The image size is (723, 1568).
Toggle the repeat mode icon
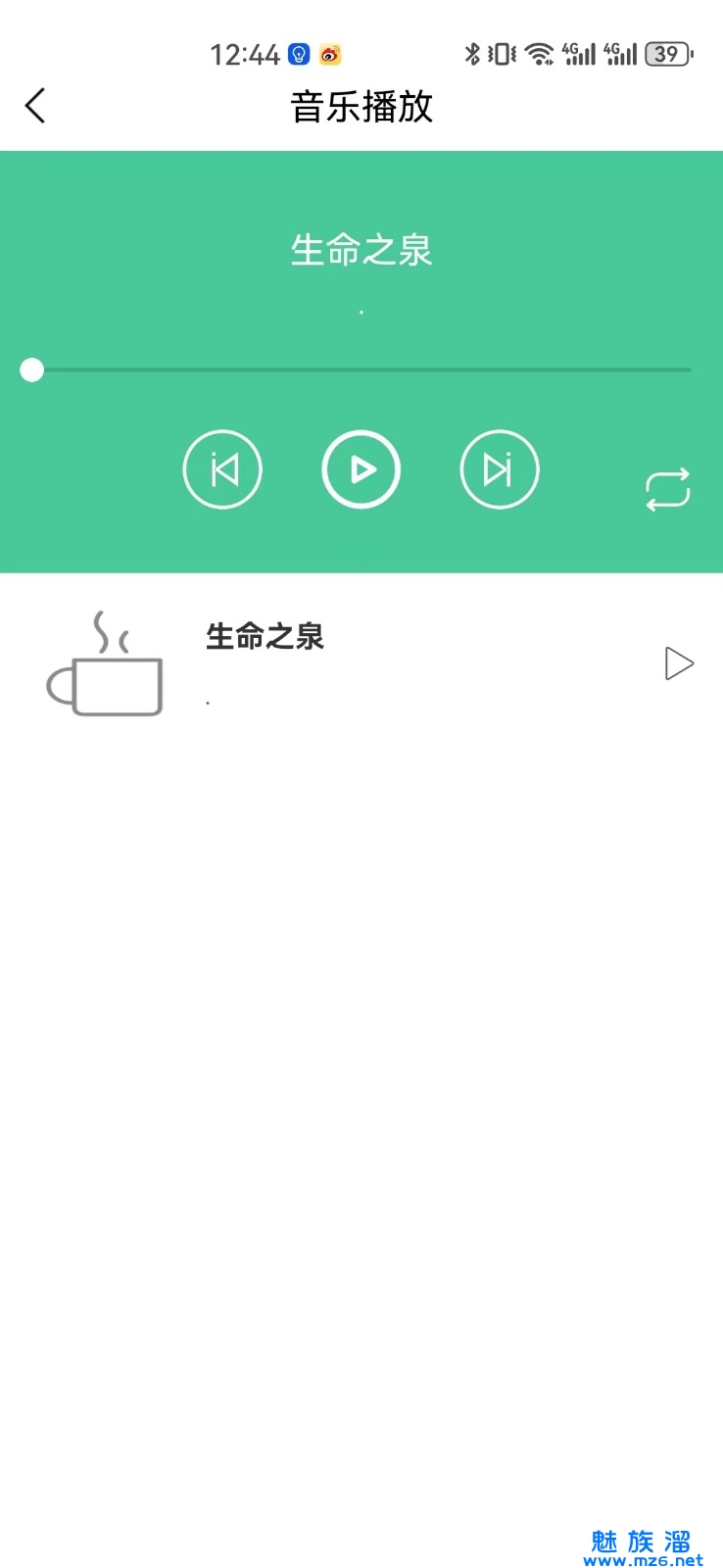click(667, 489)
